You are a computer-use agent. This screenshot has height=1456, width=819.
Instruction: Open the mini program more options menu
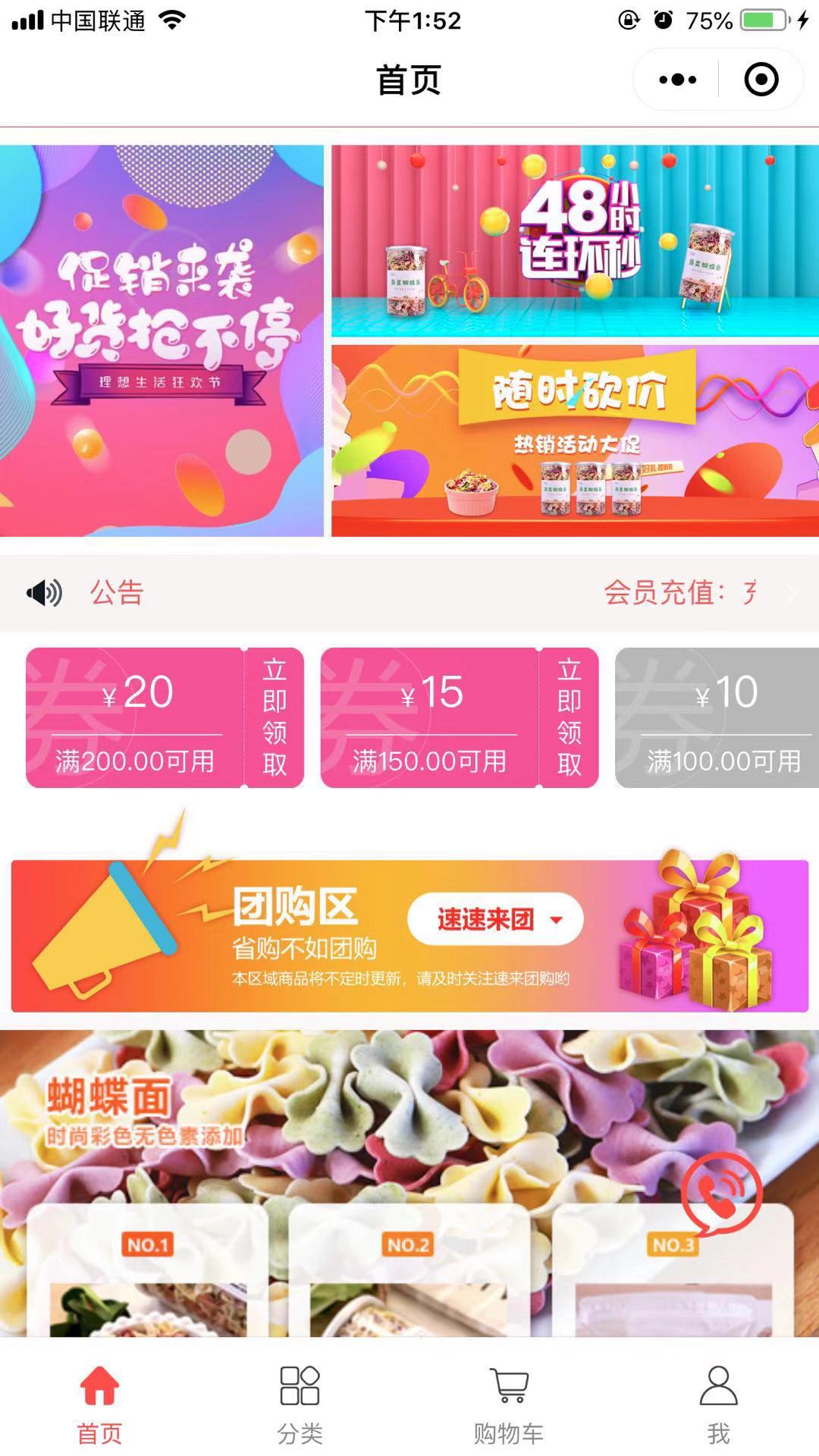[677, 80]
